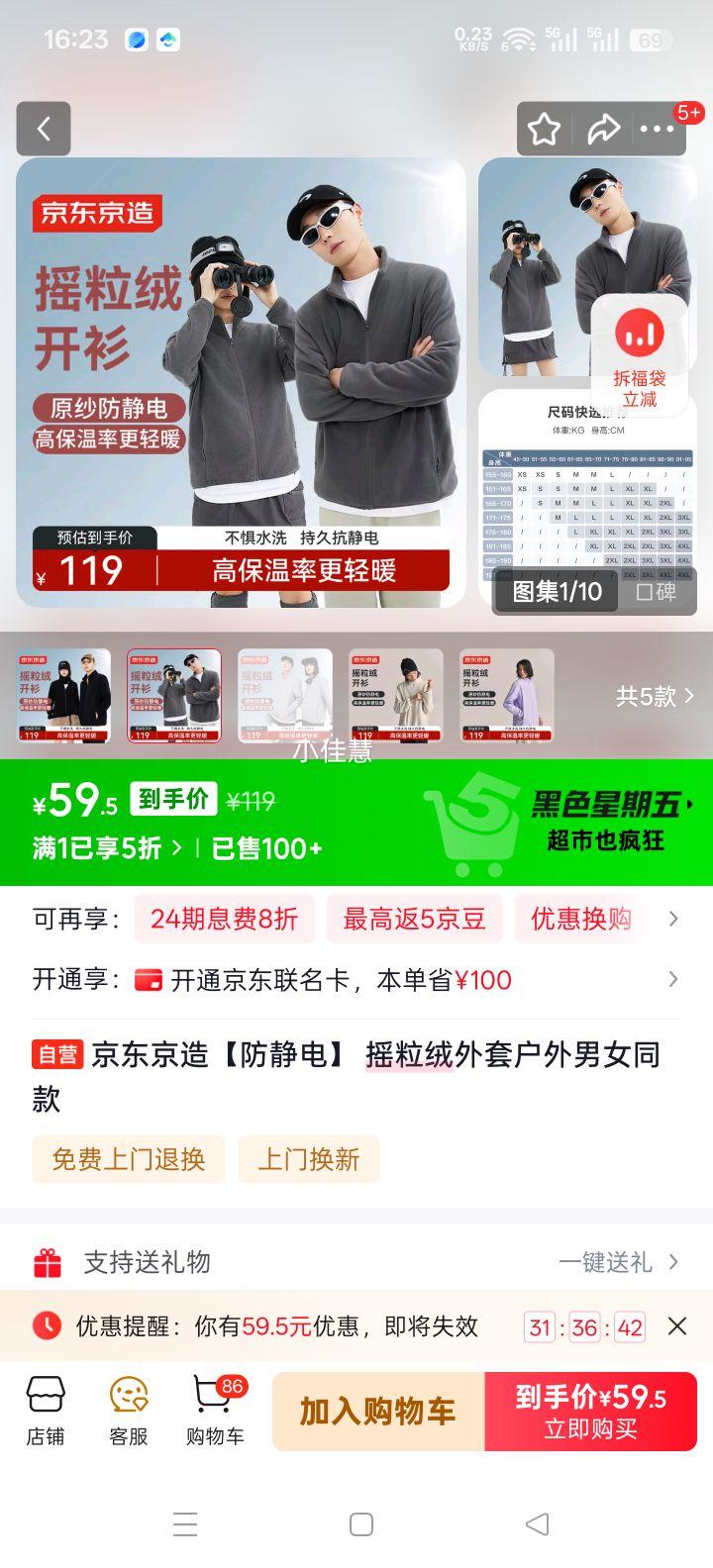The height and width of the screenshot is (1568, 713).
Task: Switch to the 口碑 reviews tab
Action: pos(658,593)
